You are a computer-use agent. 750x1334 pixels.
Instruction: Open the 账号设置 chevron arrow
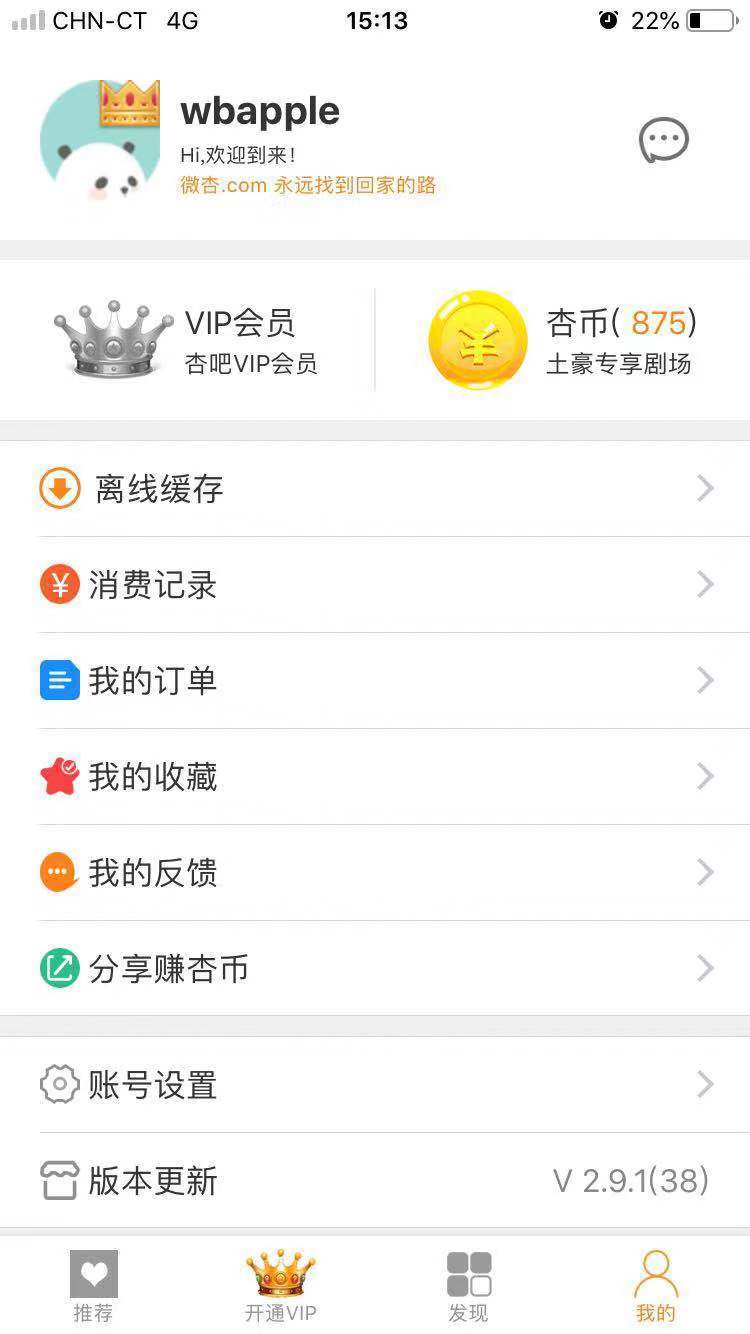pyautogui.click(x=705, y=1084)
